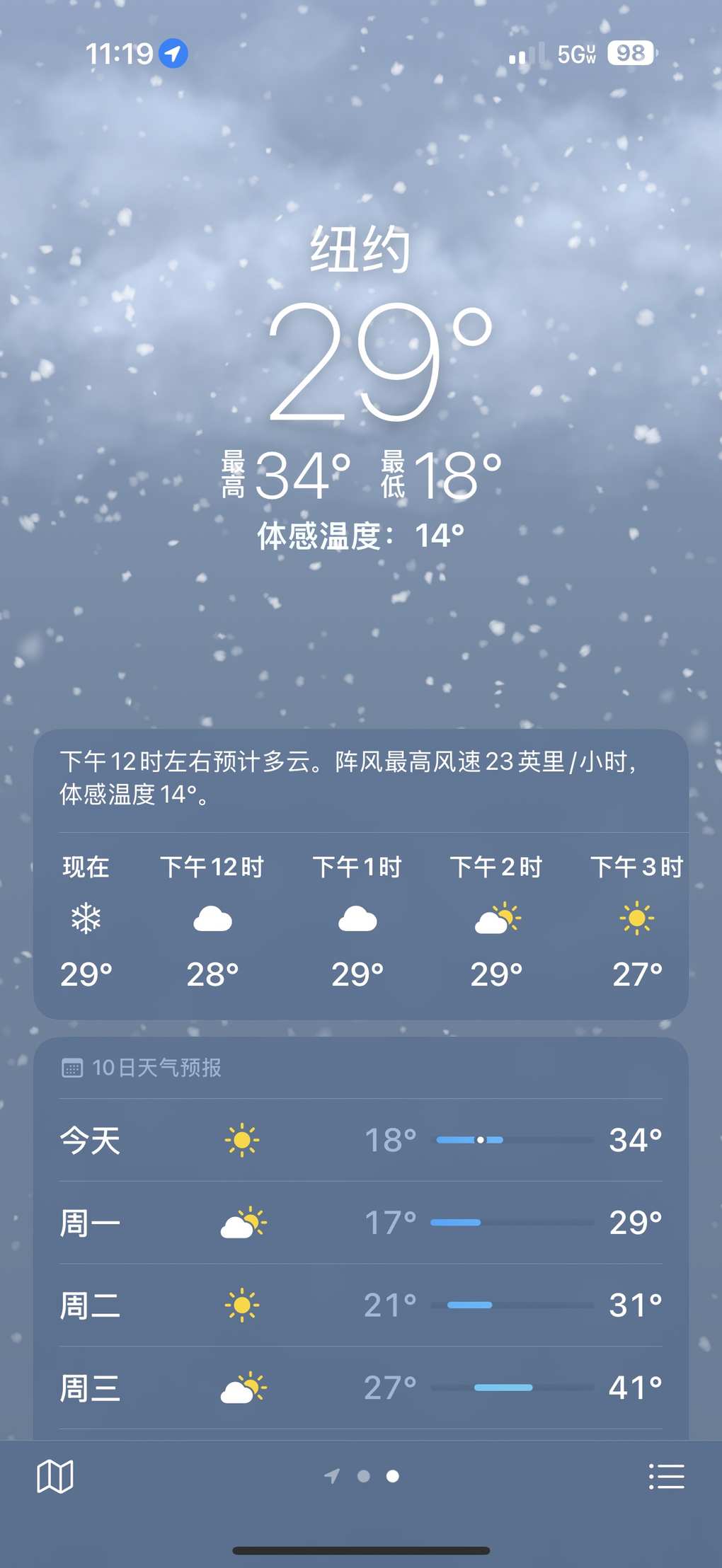Open the 周二 daily forecast
Viewport: 722px width, 1568px height.
(361, 1305)
